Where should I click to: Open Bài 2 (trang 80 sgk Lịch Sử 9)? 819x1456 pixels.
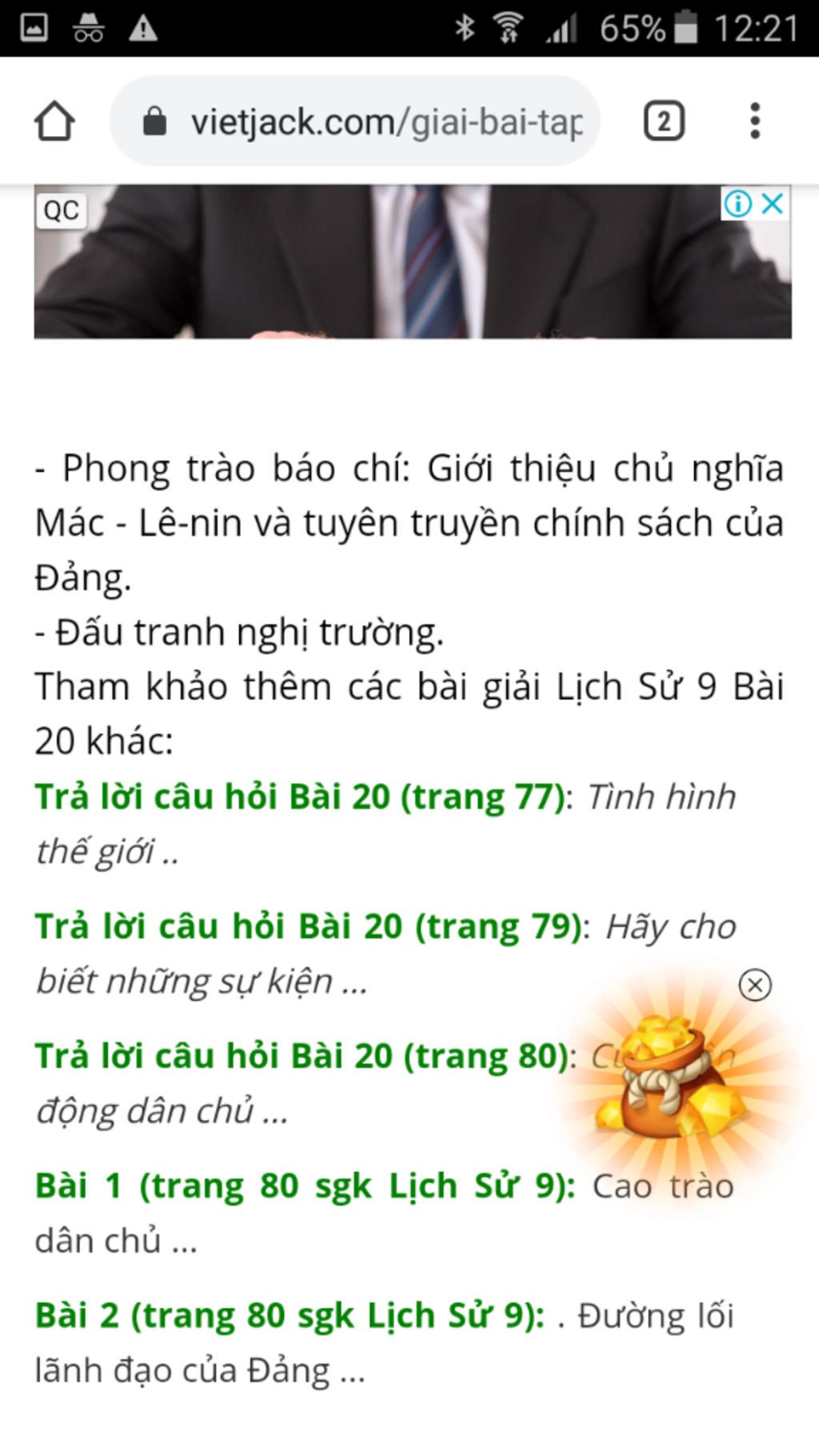[288, 1315]
